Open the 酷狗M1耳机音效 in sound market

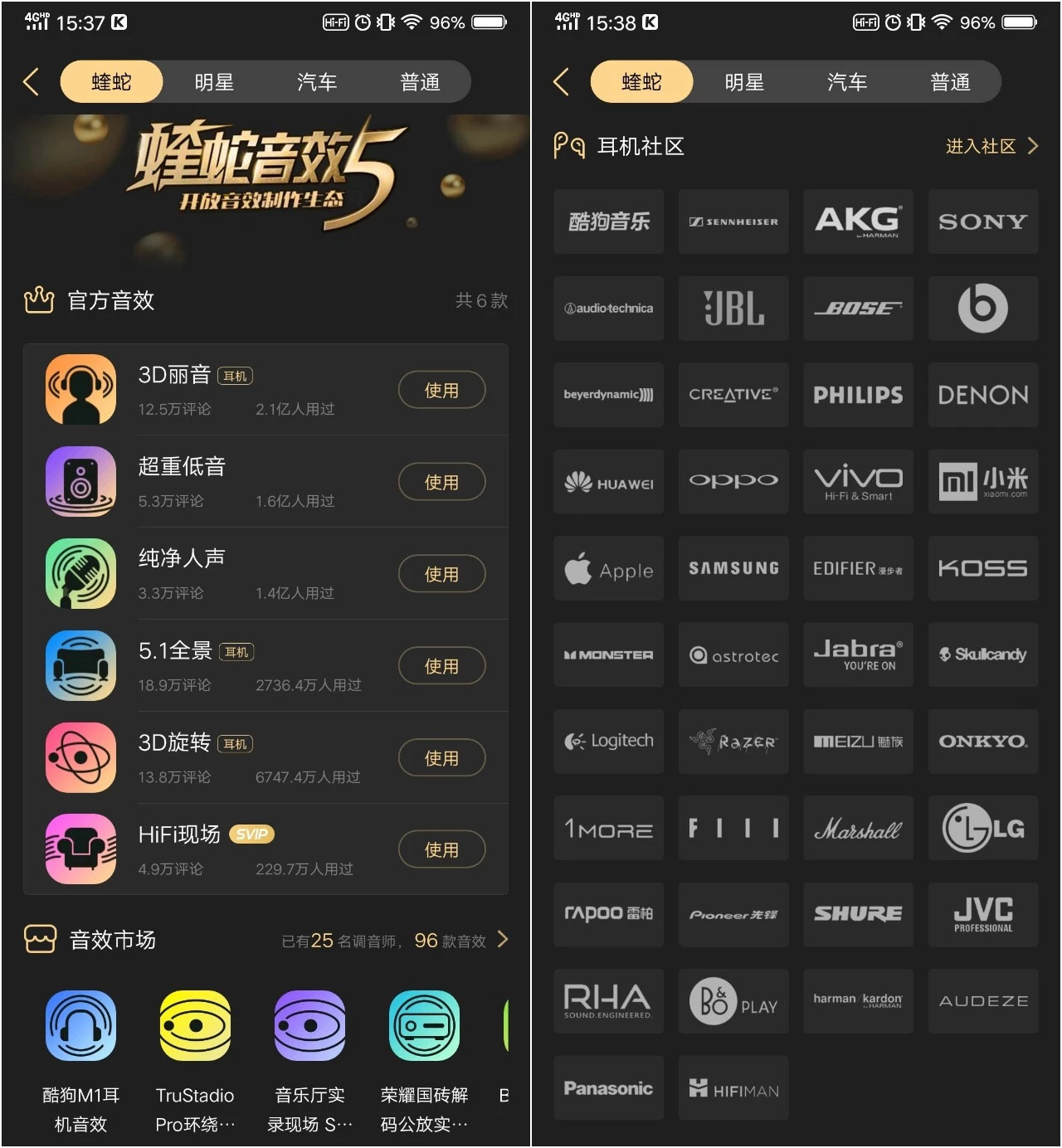[x=80, y=1025]
